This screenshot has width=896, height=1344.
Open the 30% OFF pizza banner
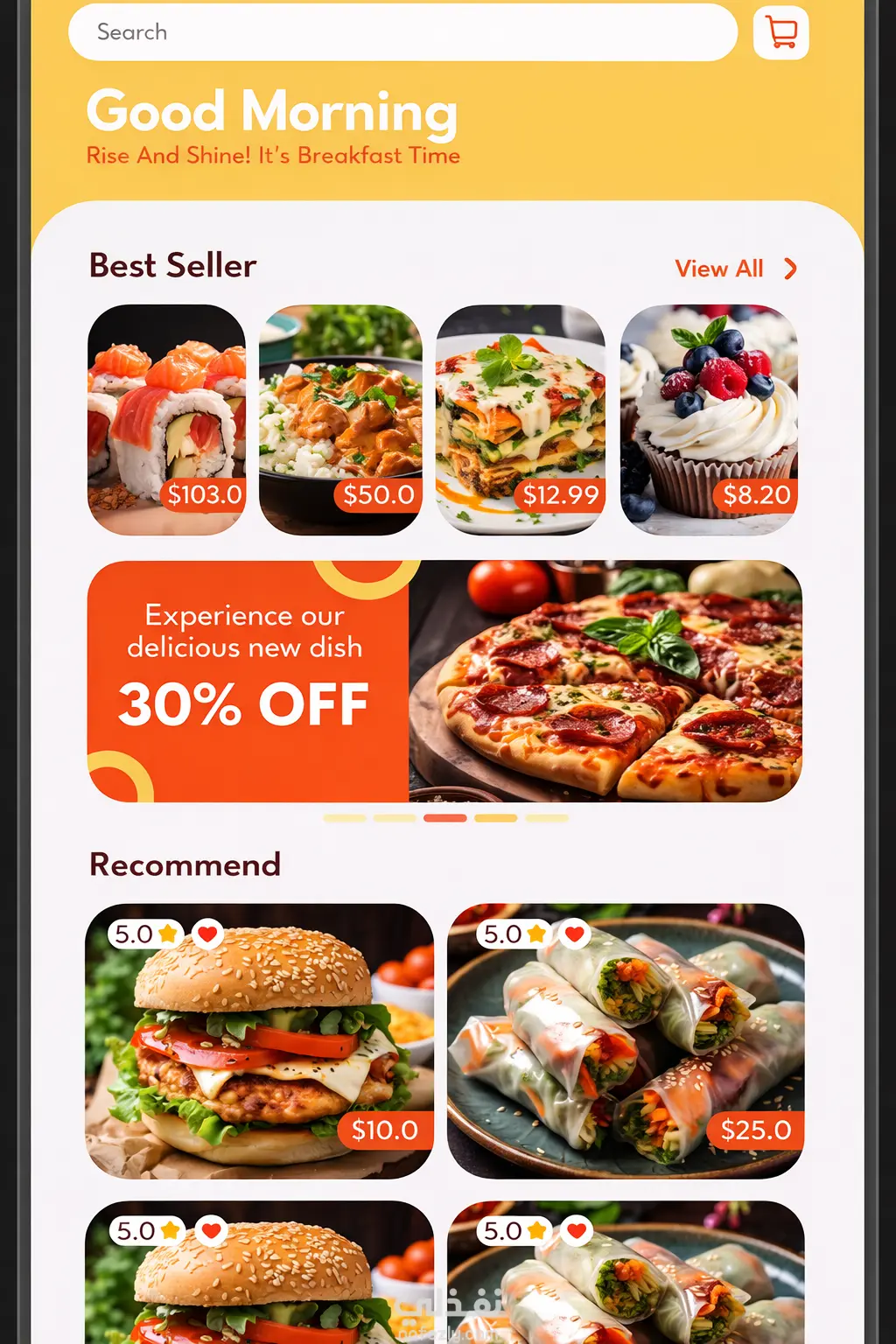point(444,681)
